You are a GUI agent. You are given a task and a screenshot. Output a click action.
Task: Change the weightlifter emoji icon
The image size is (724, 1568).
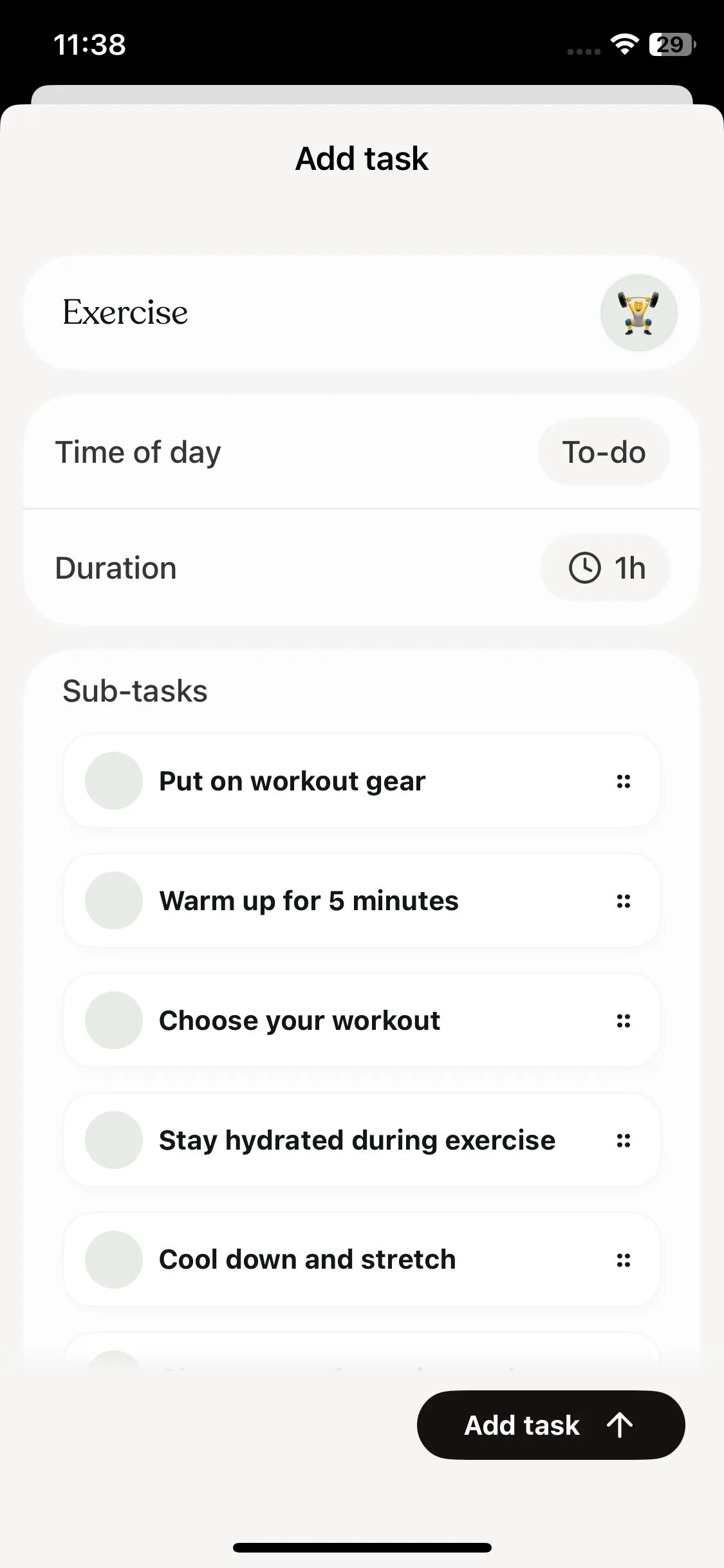638,313
